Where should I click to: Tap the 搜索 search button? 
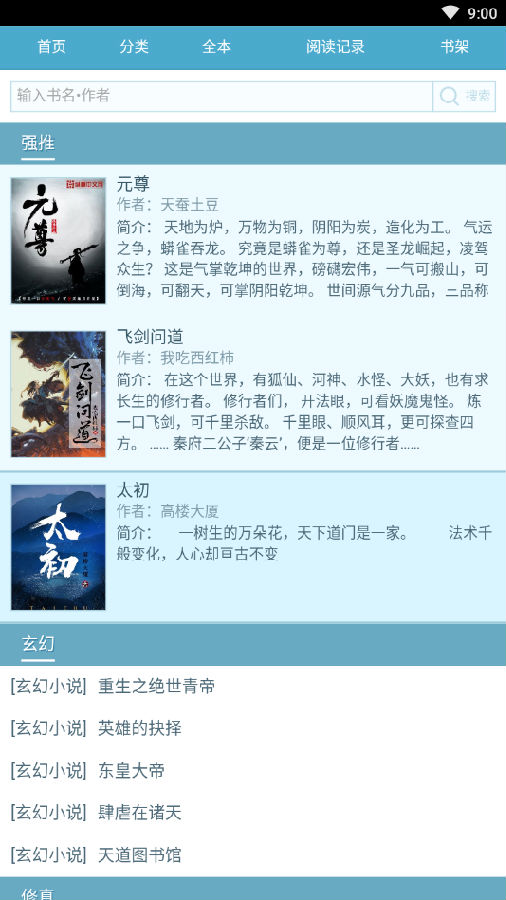(464, 96)
